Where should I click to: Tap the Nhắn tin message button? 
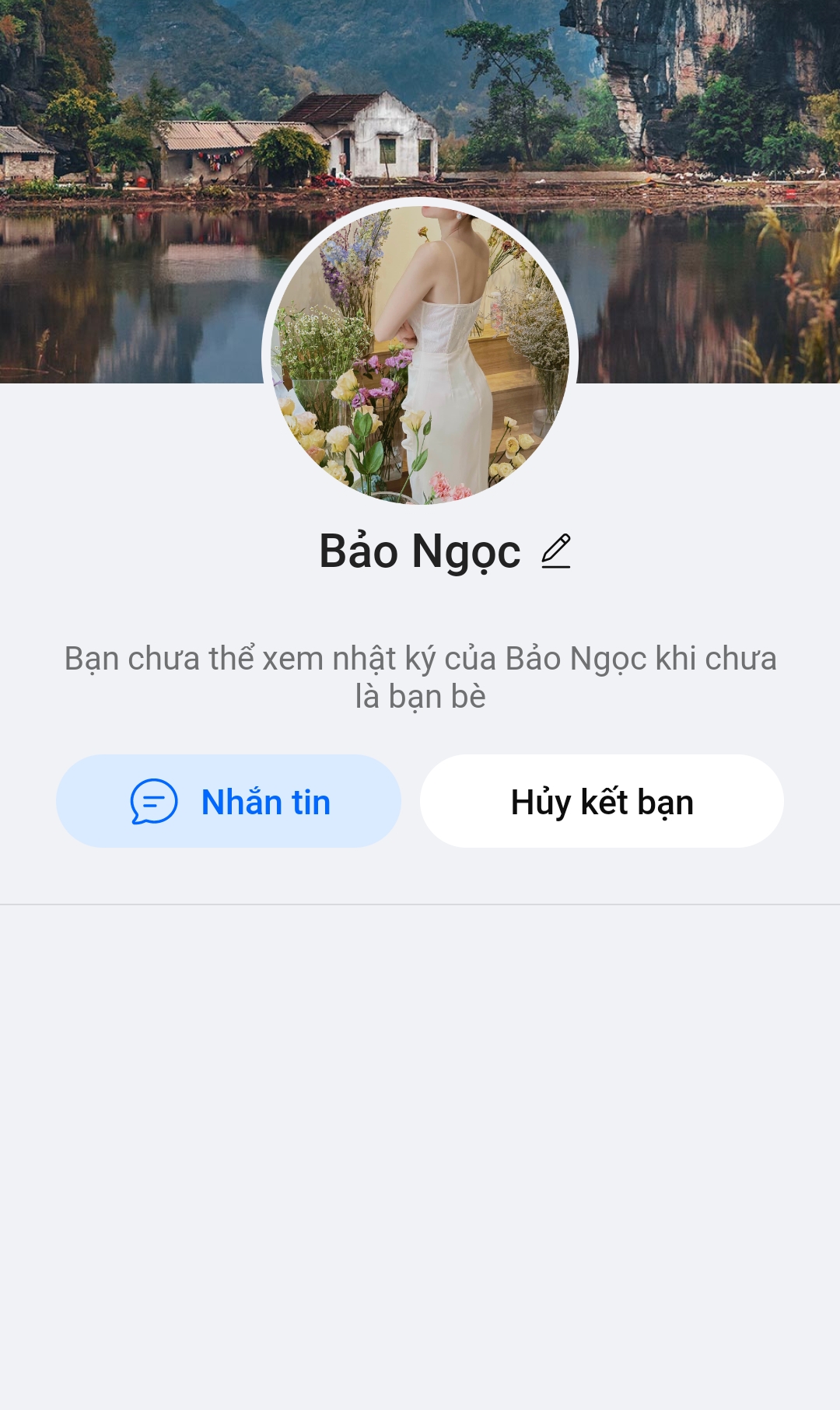click(x=229, y=801)
